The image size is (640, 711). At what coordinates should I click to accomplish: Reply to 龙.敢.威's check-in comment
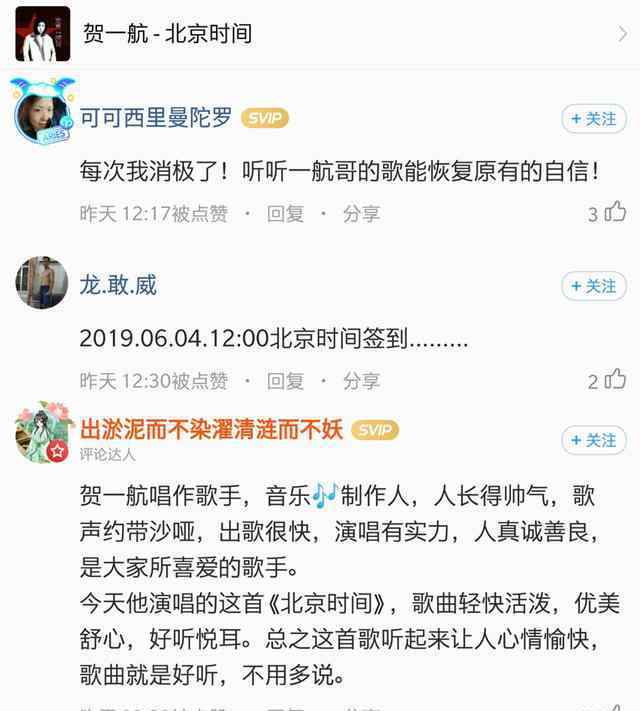tap(285, 381)
